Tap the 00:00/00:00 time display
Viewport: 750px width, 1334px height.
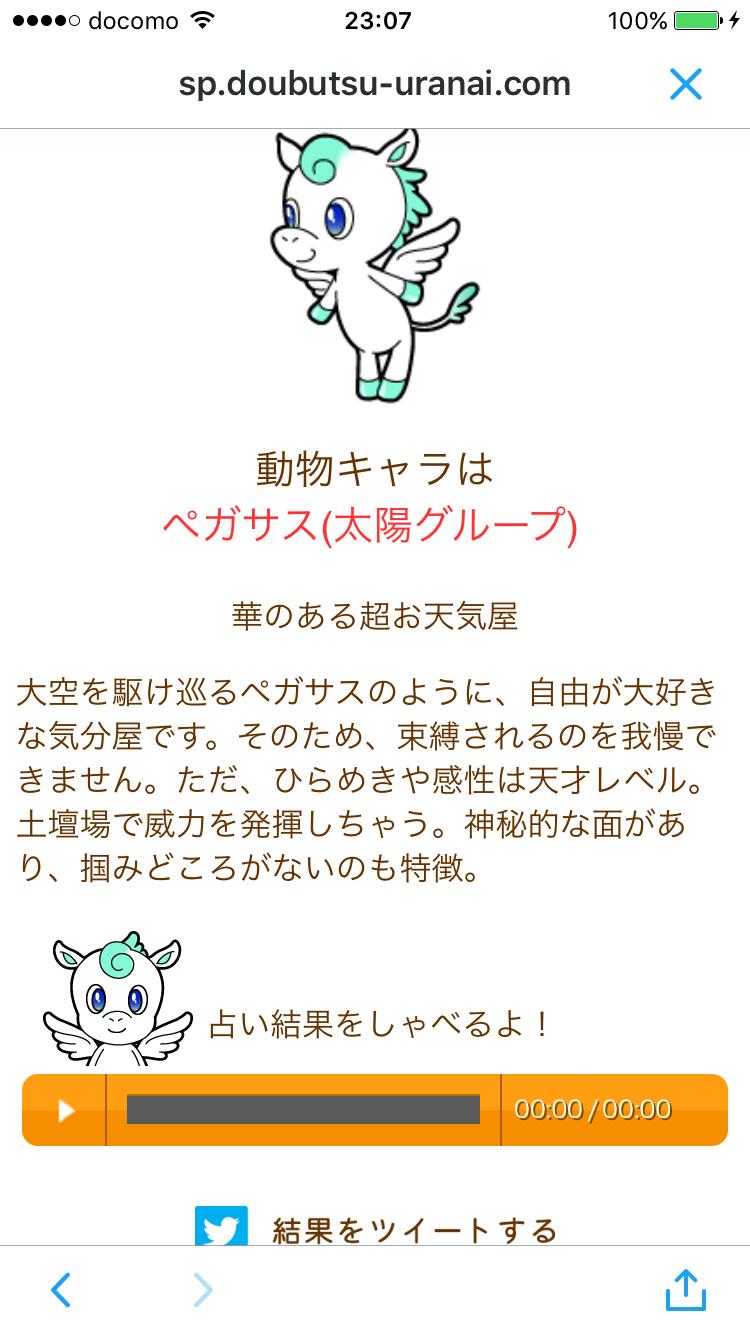(x=594, y=1109)
